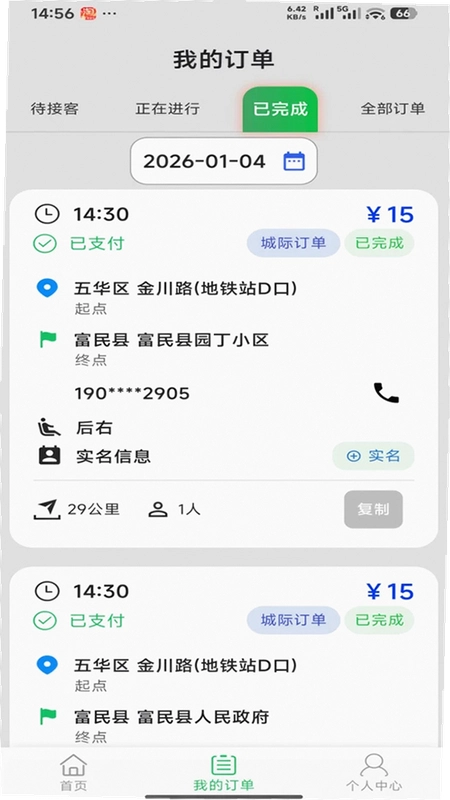Select the 已完成 tab
Screen dimensions: 450x800
point(280,109)
